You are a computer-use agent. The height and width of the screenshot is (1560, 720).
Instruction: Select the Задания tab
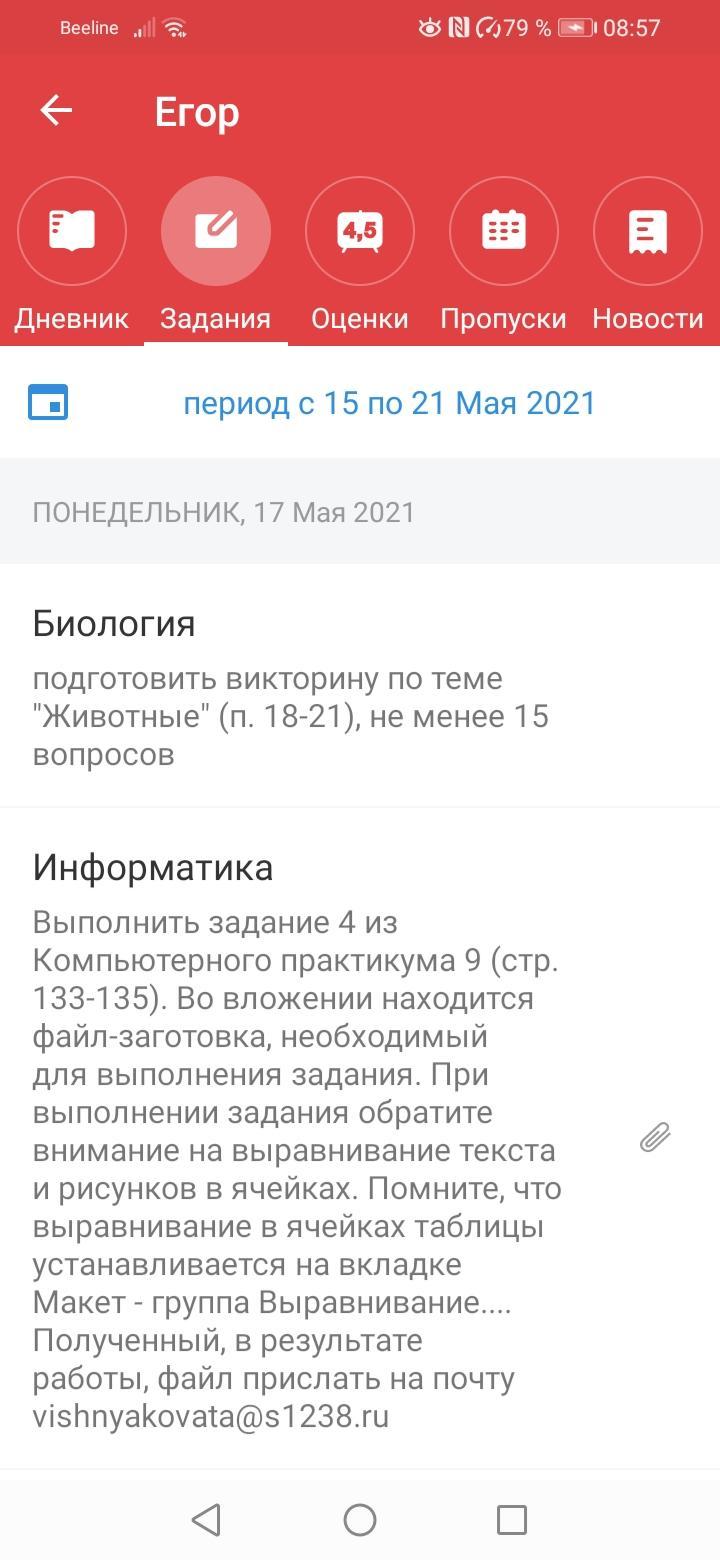[216, 232]
